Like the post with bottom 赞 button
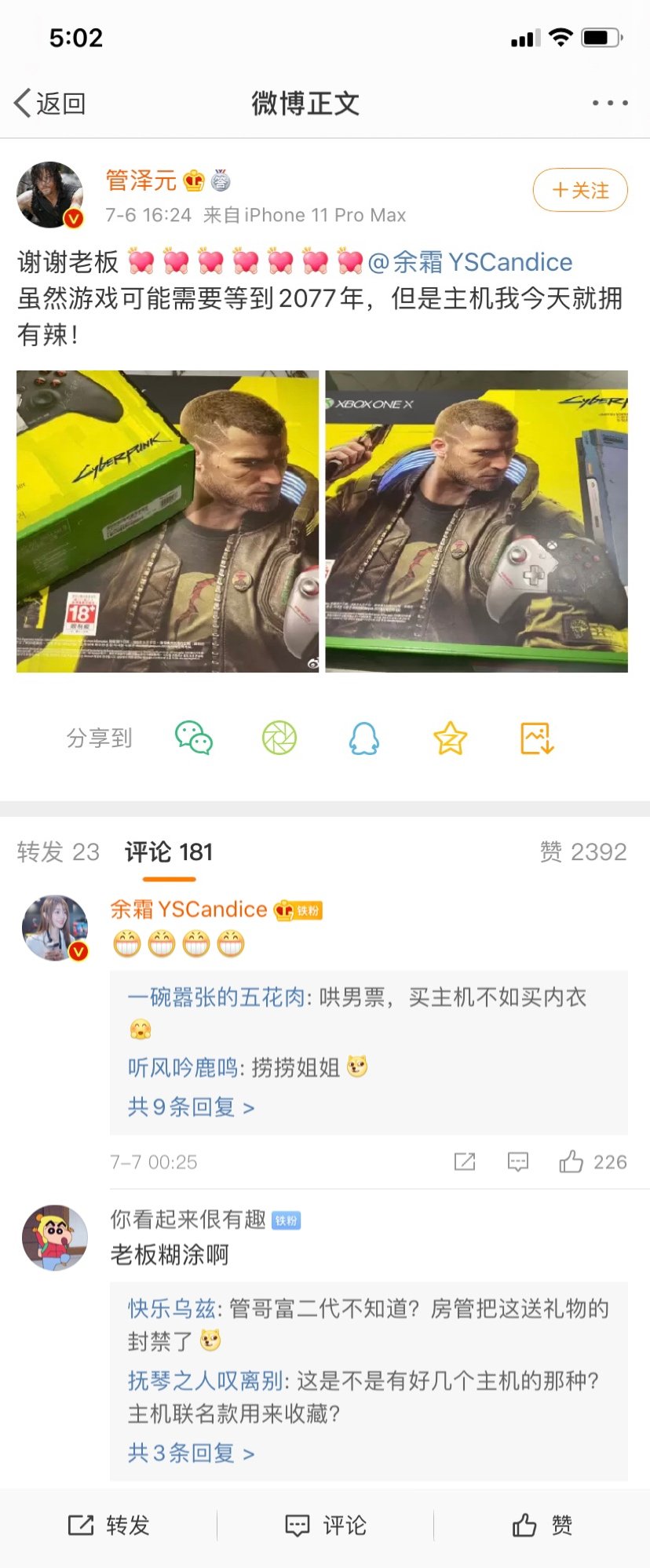 coord(542,1525)
